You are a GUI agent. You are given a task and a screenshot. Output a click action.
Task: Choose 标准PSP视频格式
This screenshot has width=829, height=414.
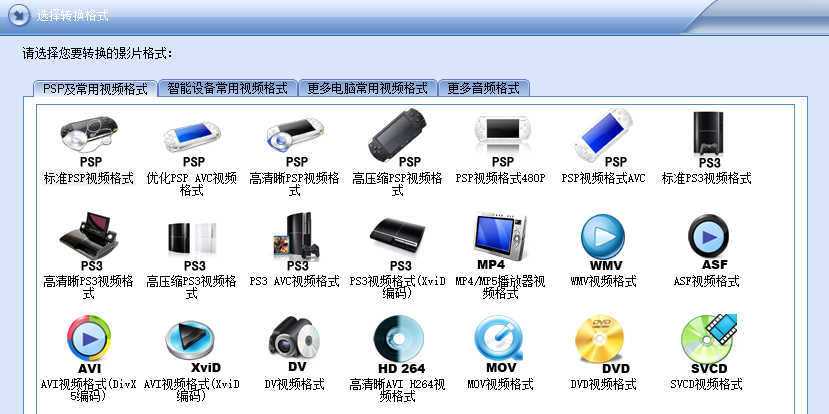pos(88,135)
